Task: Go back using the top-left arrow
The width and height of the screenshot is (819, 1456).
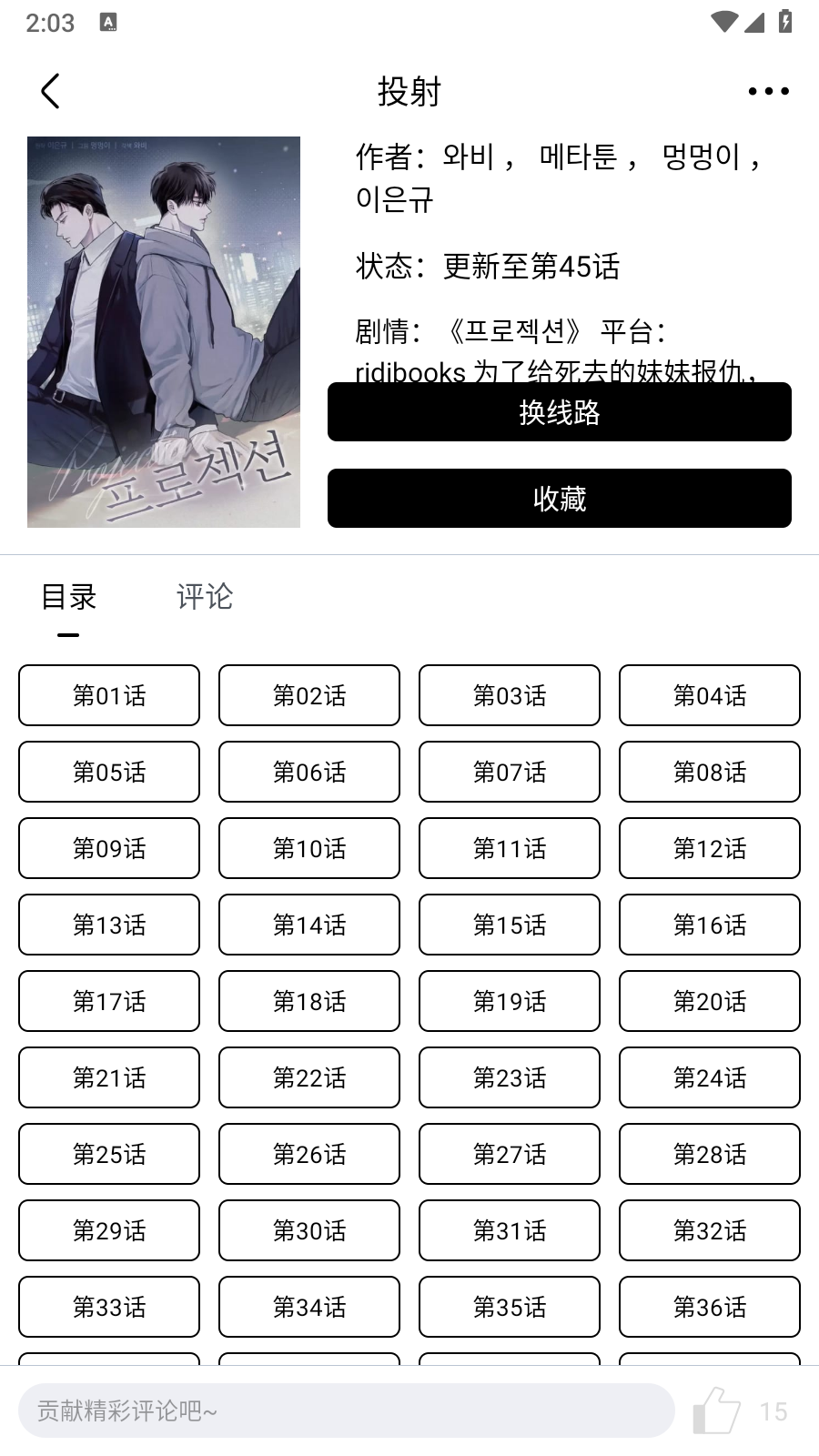Action: click(51, 91)
